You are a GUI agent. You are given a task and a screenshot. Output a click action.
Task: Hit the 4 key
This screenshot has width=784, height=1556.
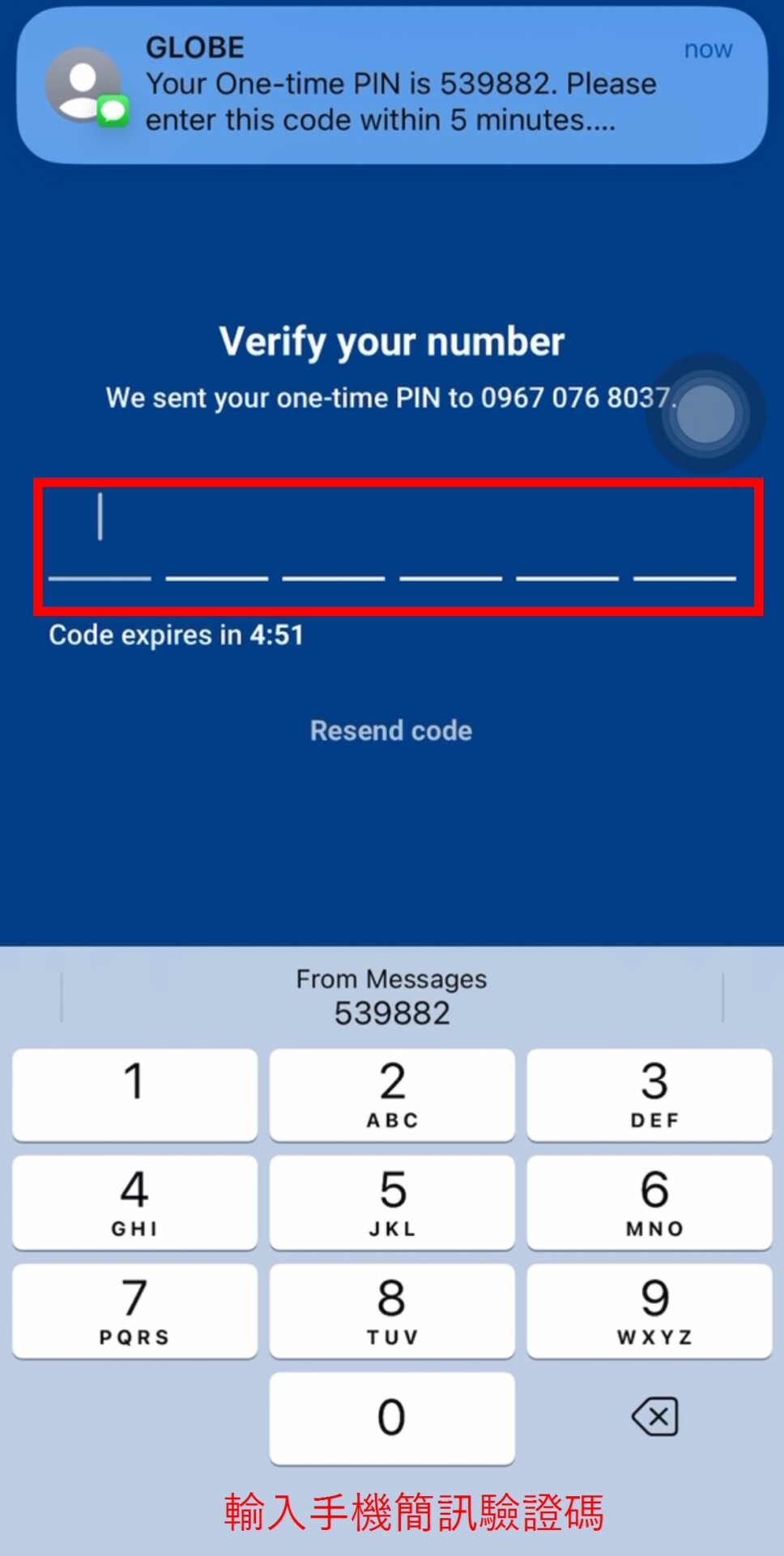coord(134,1203)
